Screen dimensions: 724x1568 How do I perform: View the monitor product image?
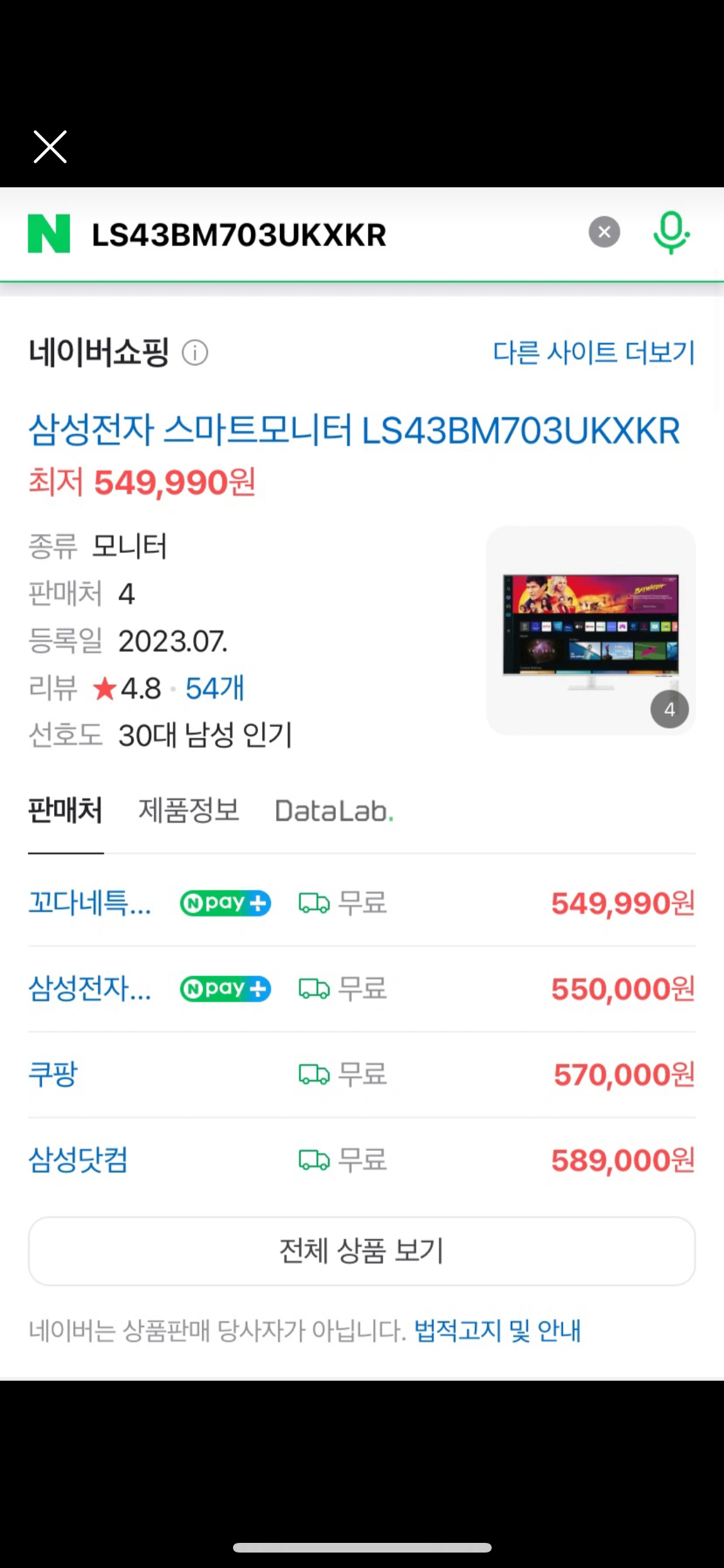pos(590,630)
